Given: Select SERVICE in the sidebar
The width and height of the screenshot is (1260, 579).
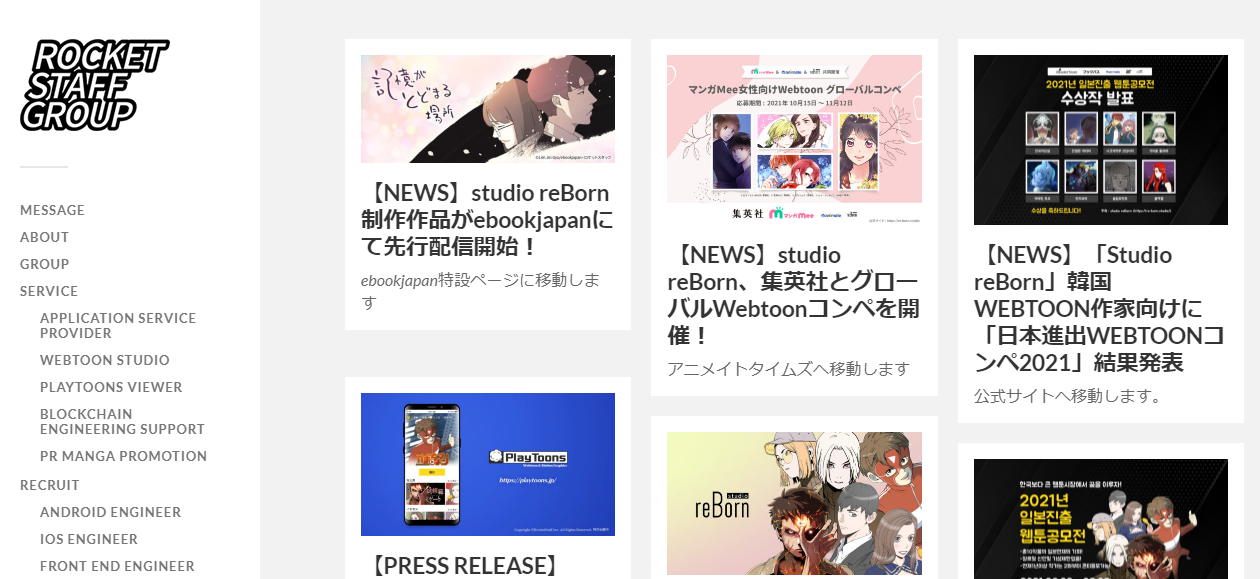Looking at the screenshot, I should tap(49, 291).
